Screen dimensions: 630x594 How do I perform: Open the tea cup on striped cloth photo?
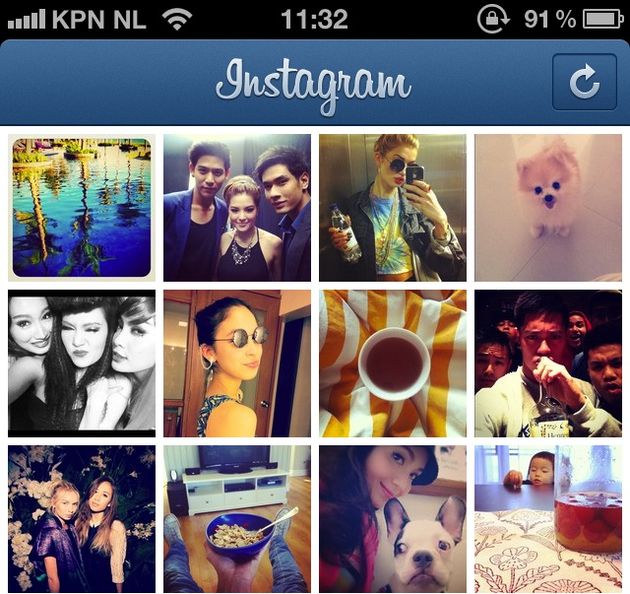[x=392, y=363]
